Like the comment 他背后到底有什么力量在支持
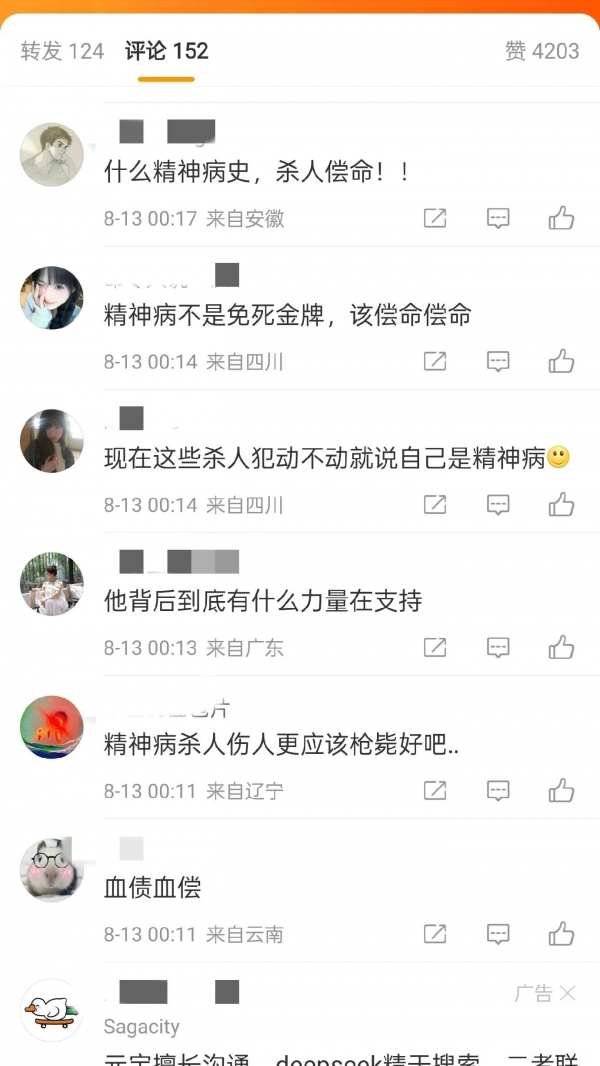The image size is (600, 1066). pos(561,647)
